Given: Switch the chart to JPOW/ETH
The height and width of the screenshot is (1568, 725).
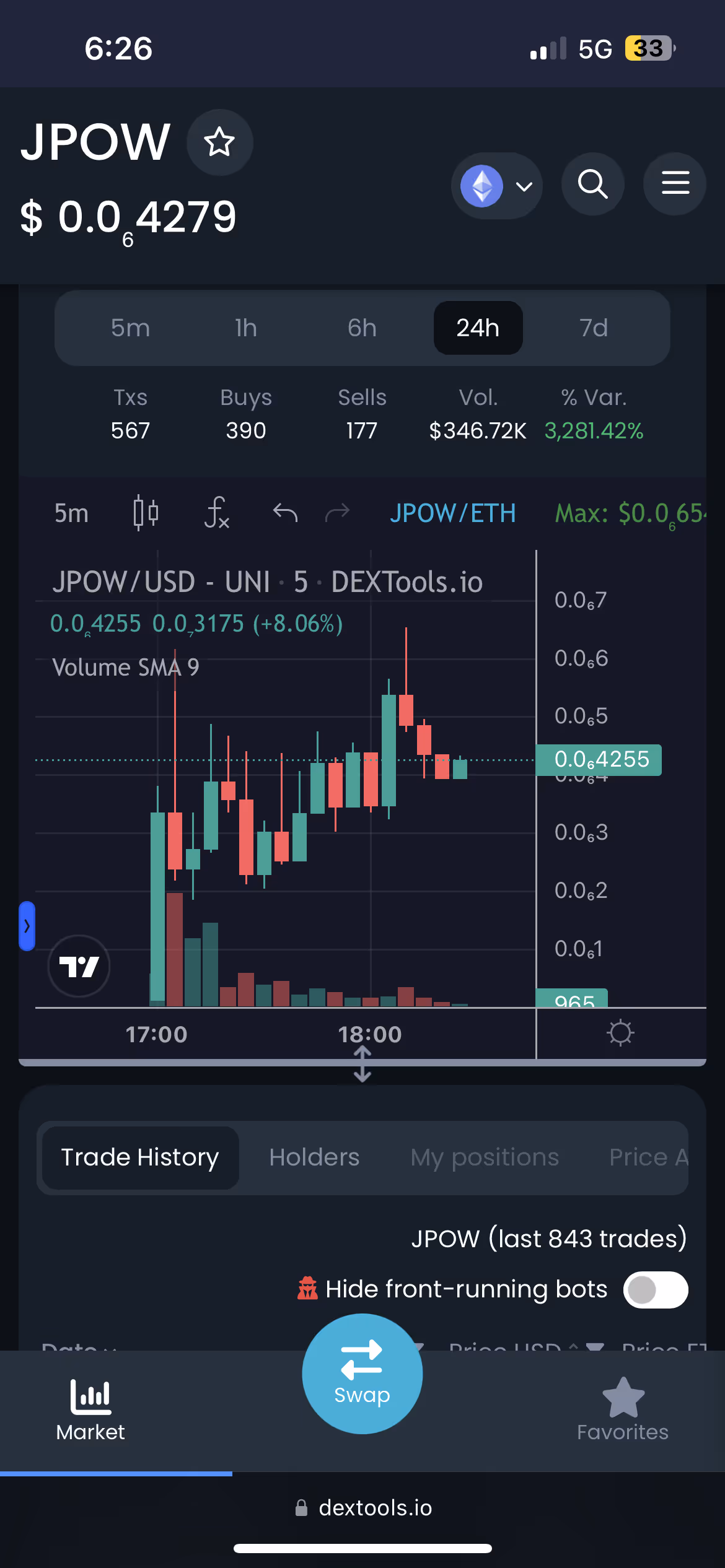Looking at the screenshot, I should point(452,513).
